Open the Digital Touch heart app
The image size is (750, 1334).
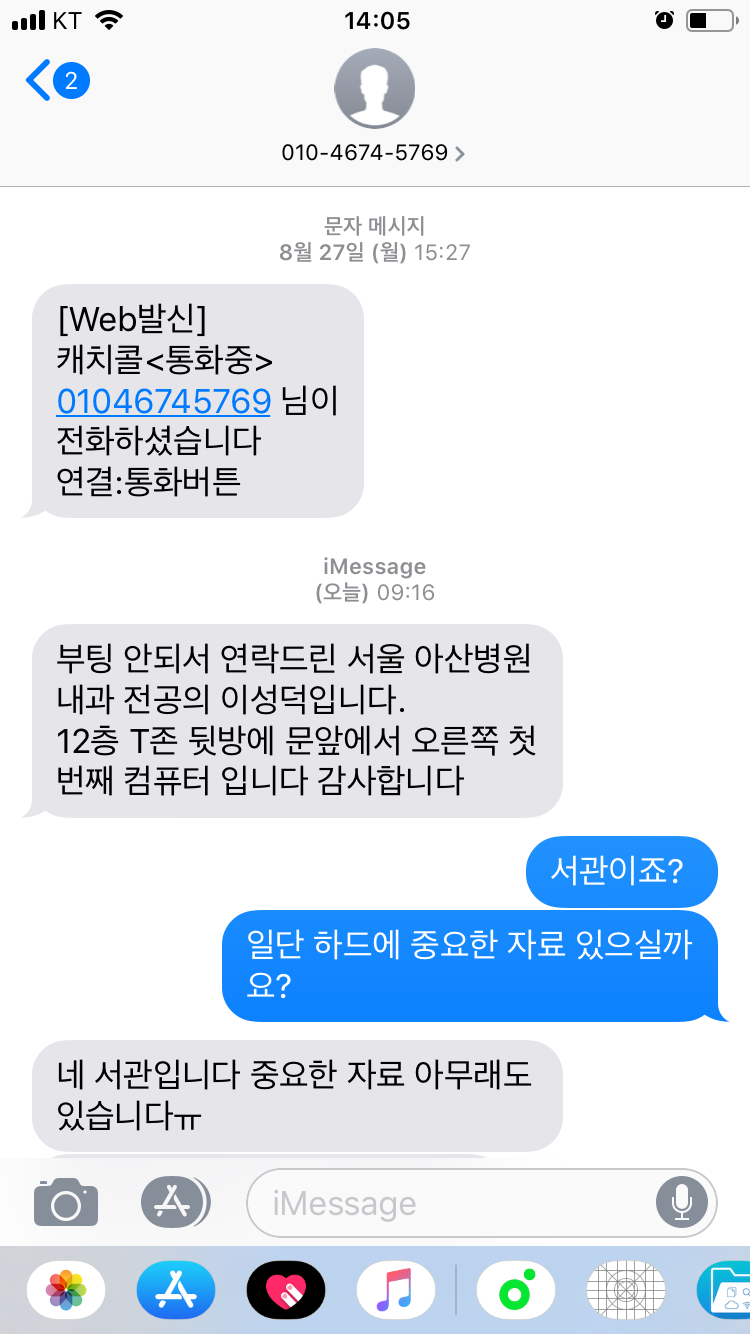(x=286, y=1290)
